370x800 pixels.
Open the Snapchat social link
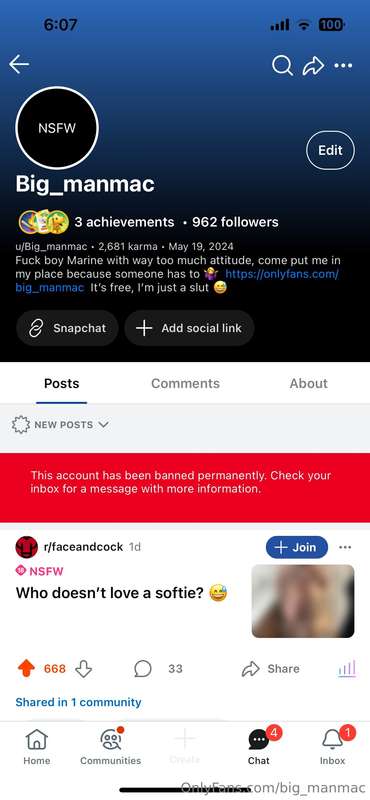[x=67, y=328]
